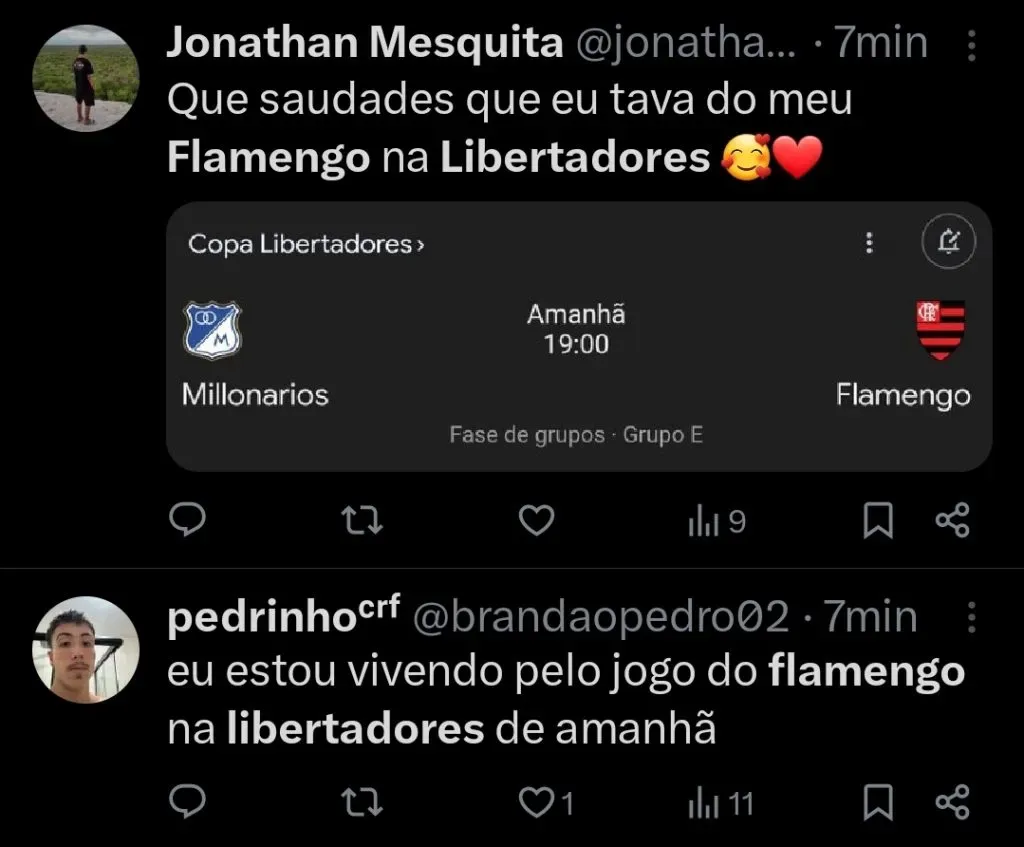
Task: Open pedrinho's profile picture
Action: click(84, 650)
